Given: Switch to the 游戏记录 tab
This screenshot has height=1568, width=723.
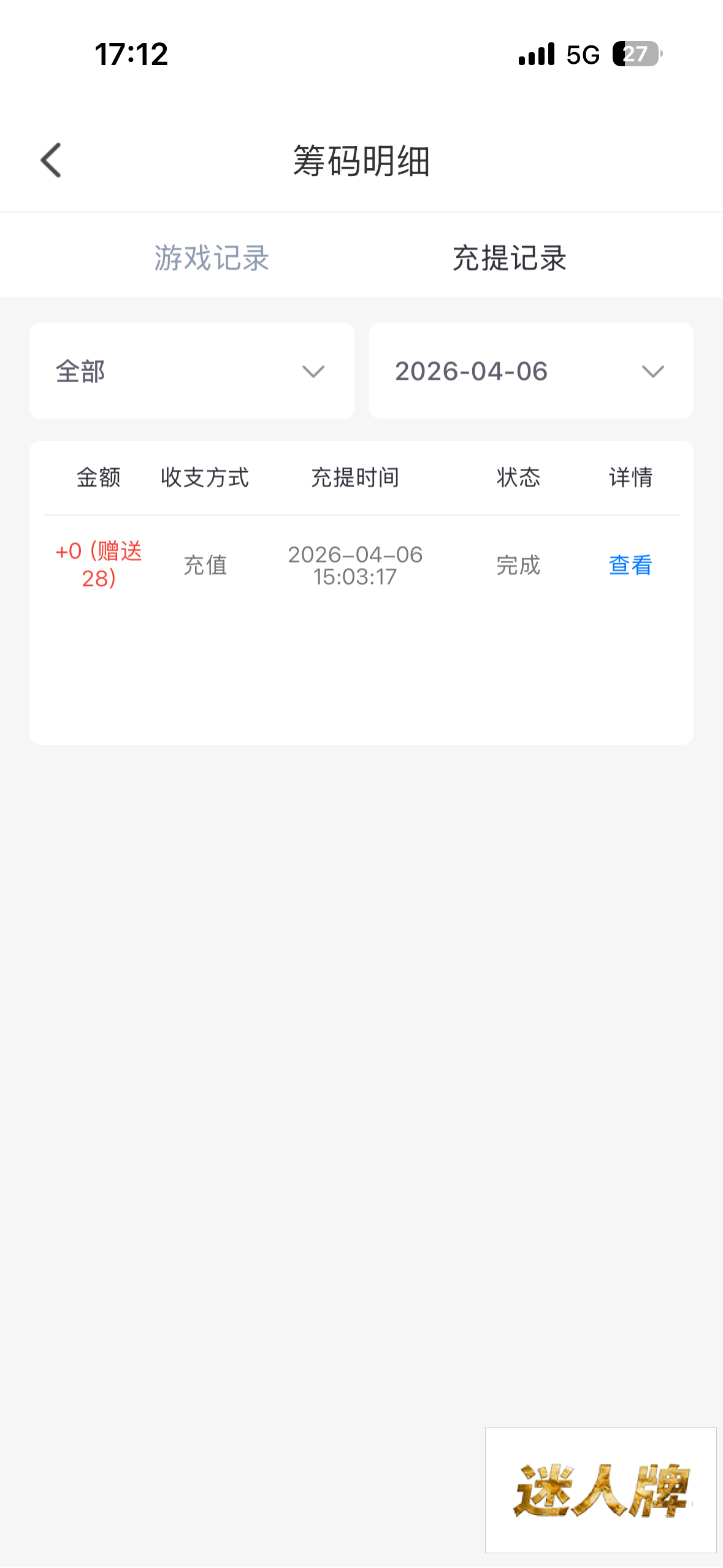Looking at the screenshot, I should click(x=212, y=258).
